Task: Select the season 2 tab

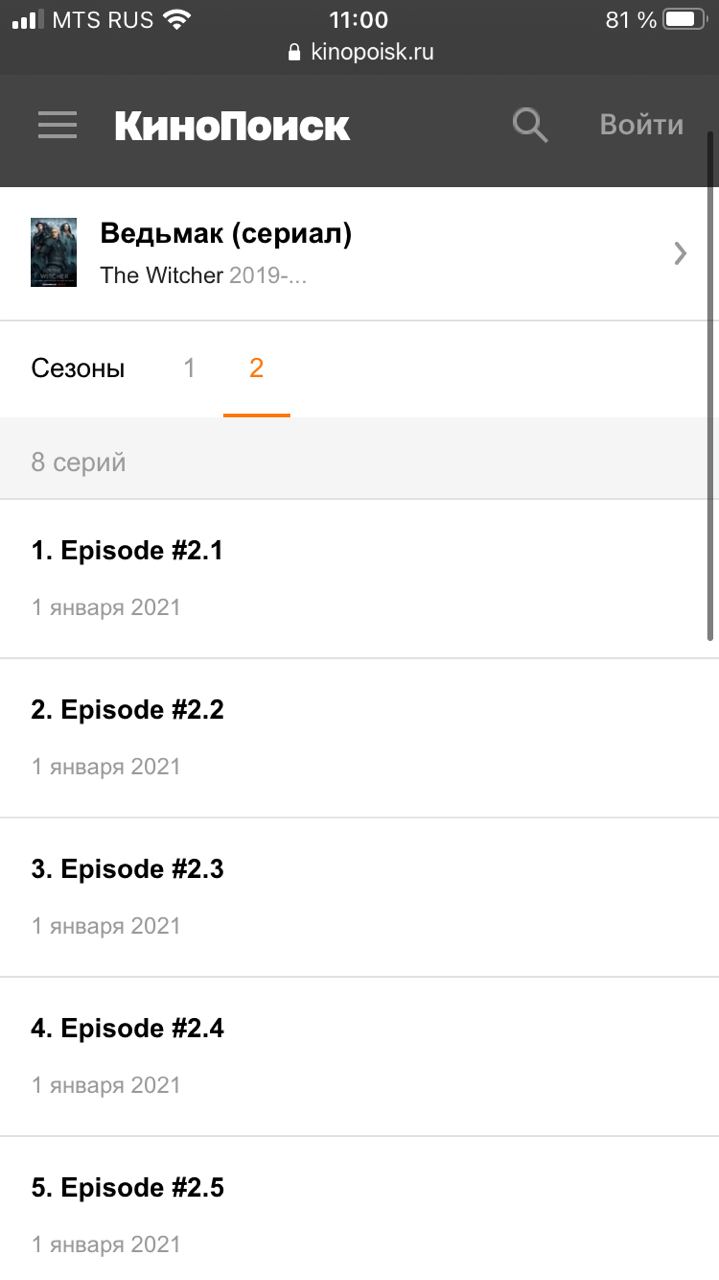Action: 256,368
